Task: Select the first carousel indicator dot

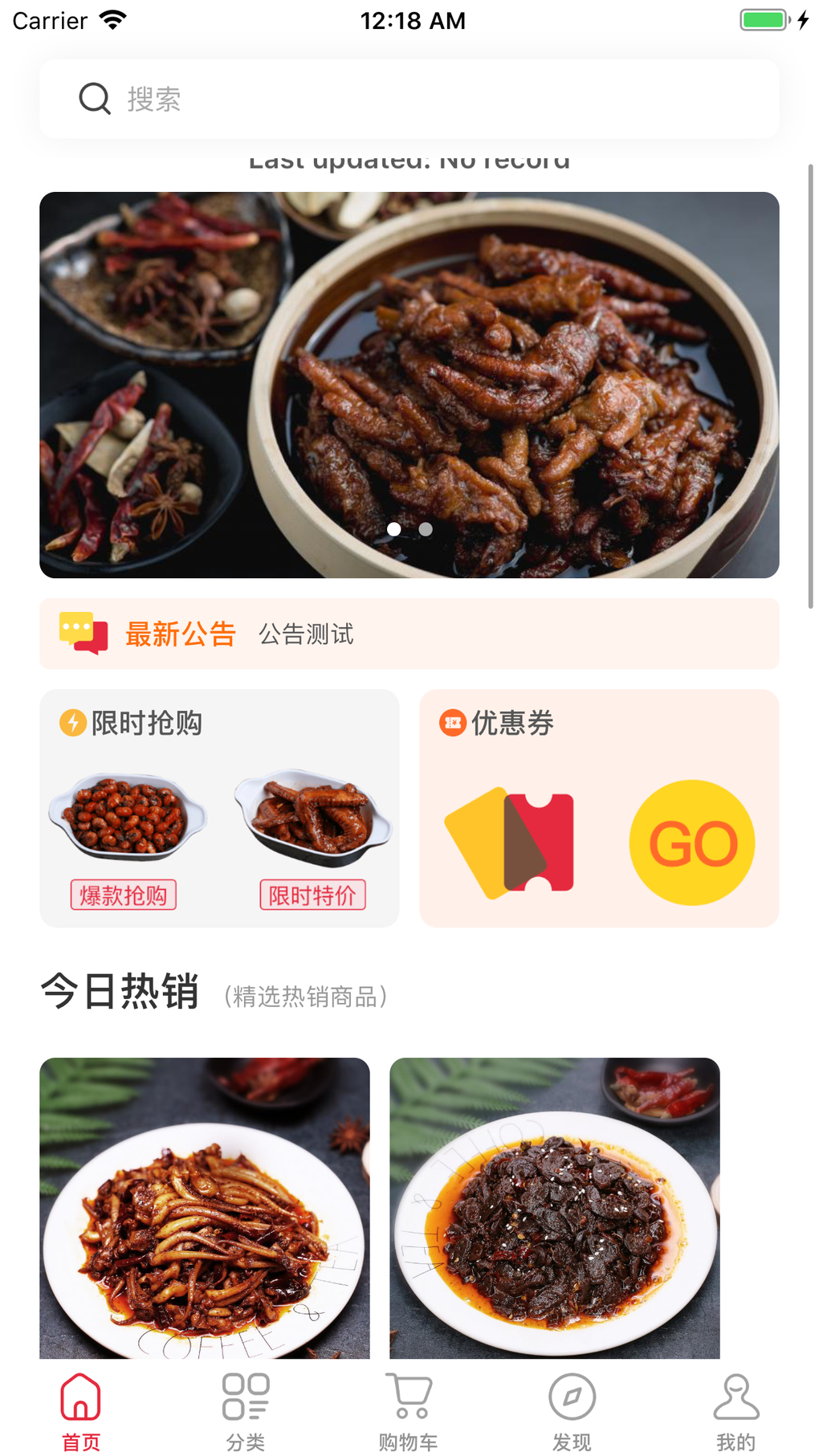Action: coord(395,529)
